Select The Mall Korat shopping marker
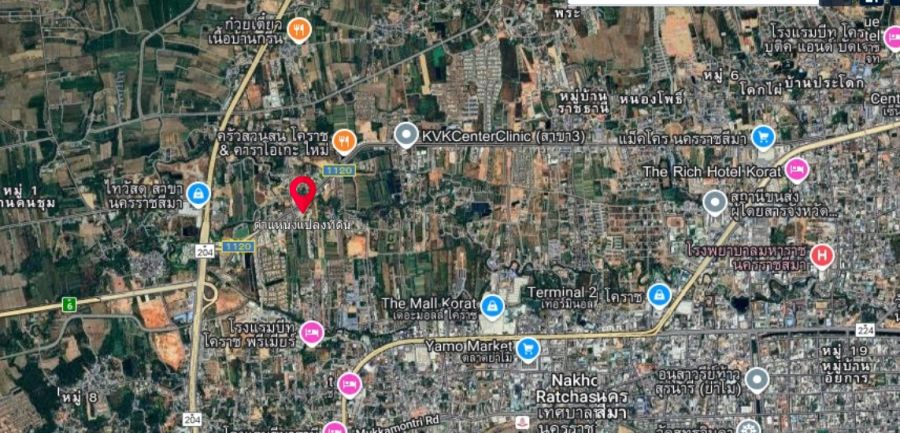 coord(491,305)
